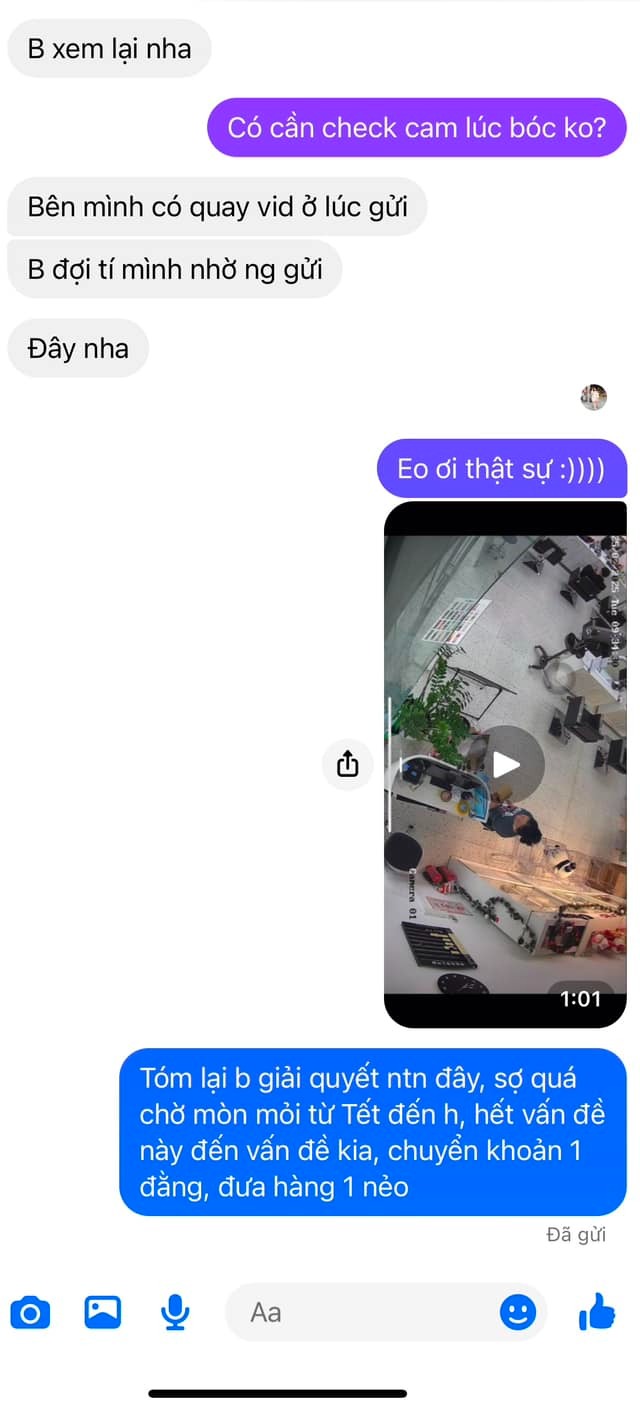
Task: Record a voice message with the microphone
Action: pos(175,1312)
